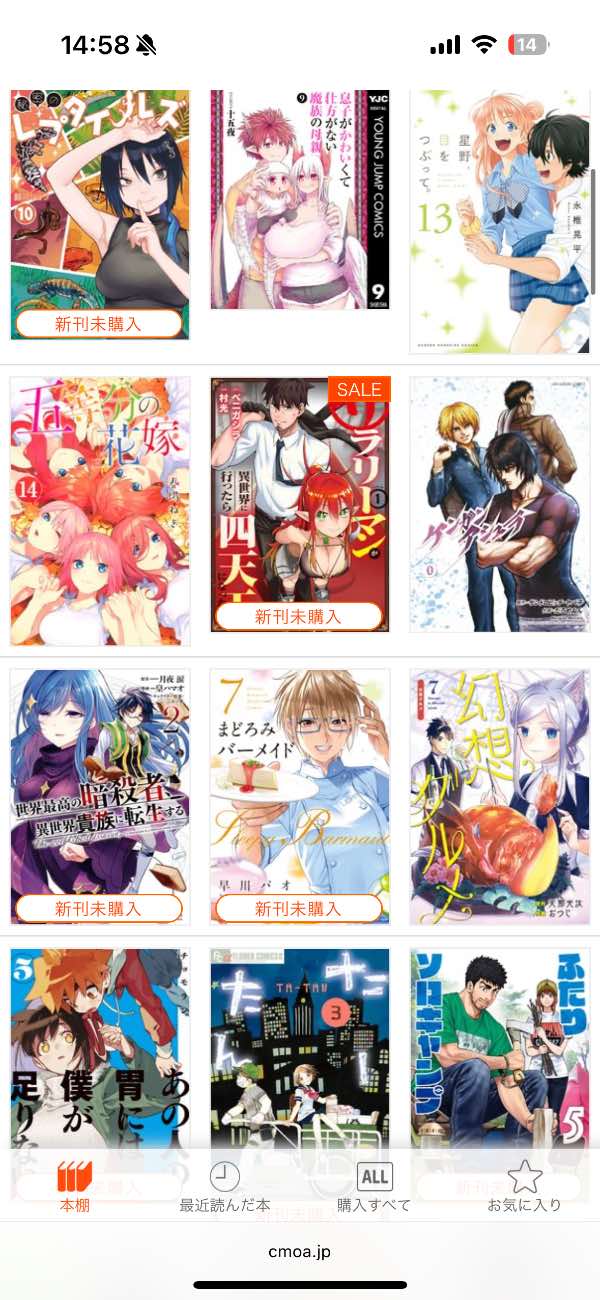This screenshot has height=1300, width=600.
Task: Open the 最近読んだ本 tab
Action: coord(225,1187)
